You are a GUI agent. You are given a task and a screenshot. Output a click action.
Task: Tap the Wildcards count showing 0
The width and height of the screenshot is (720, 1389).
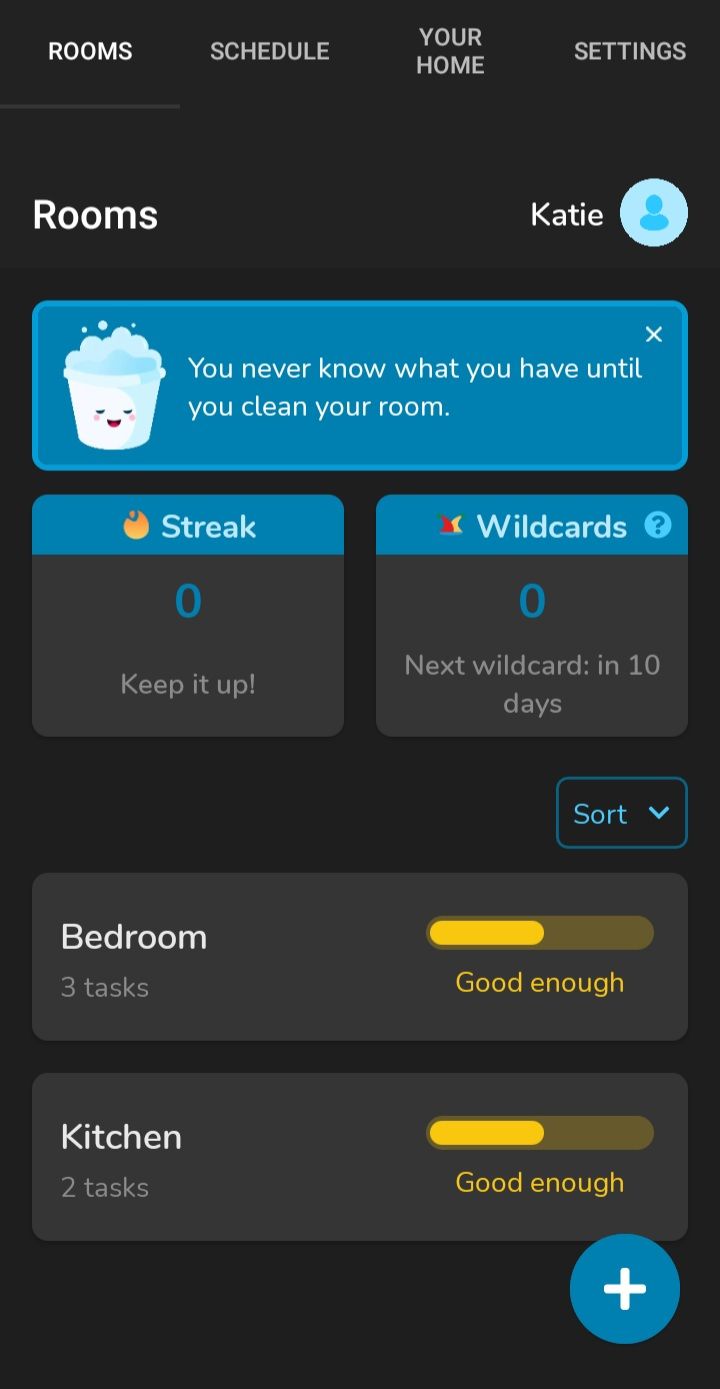click(x=531, y=599)
